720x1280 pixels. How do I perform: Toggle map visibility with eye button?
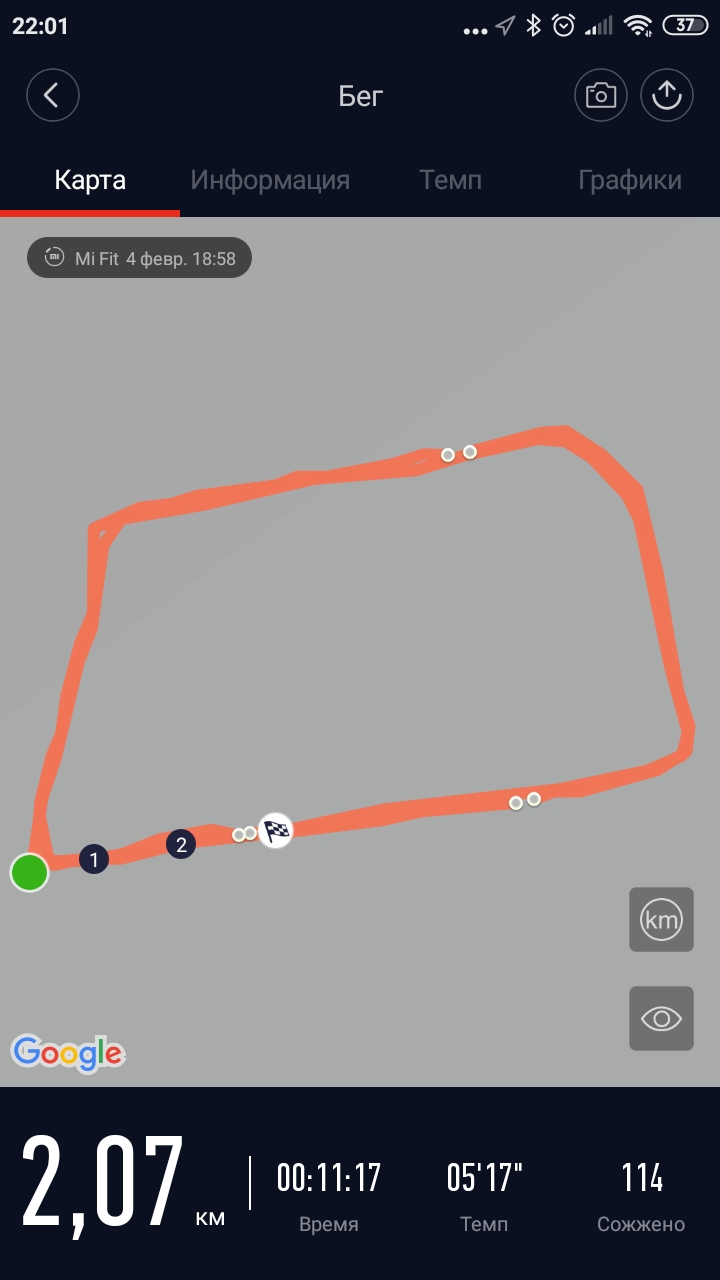(661, 1019)
